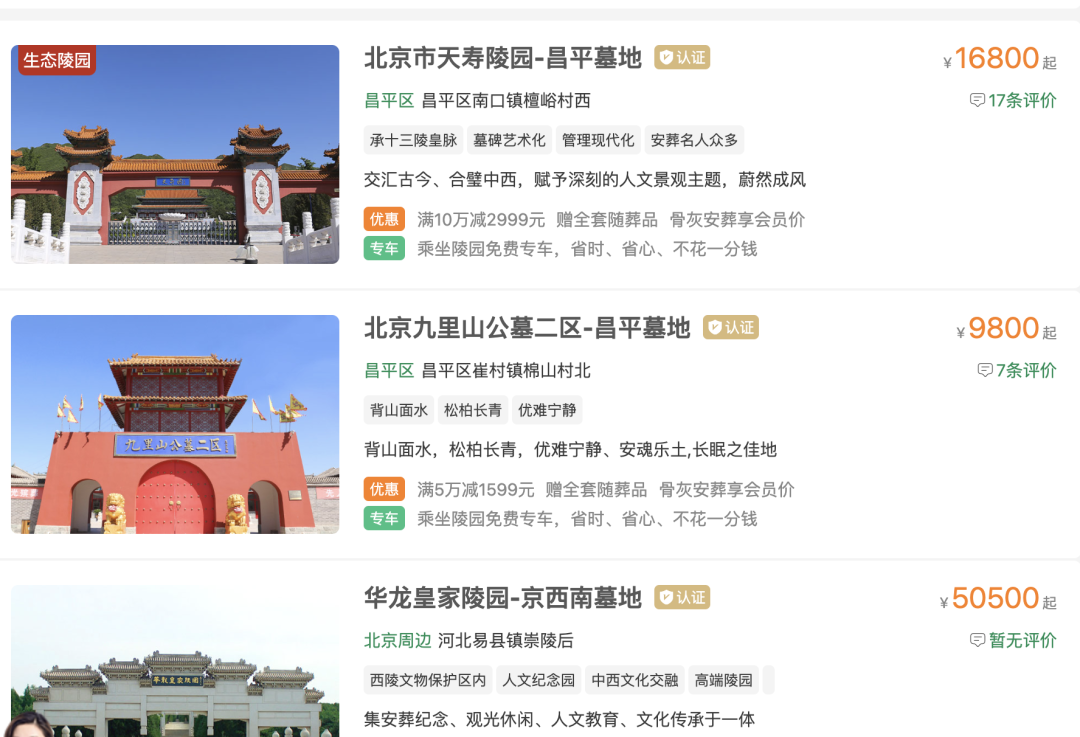Image resolution: width=1080 pixels, height=737 pixels.
Task: View the 华龙皇家陵园 archway photo
Action: point(175,665)
